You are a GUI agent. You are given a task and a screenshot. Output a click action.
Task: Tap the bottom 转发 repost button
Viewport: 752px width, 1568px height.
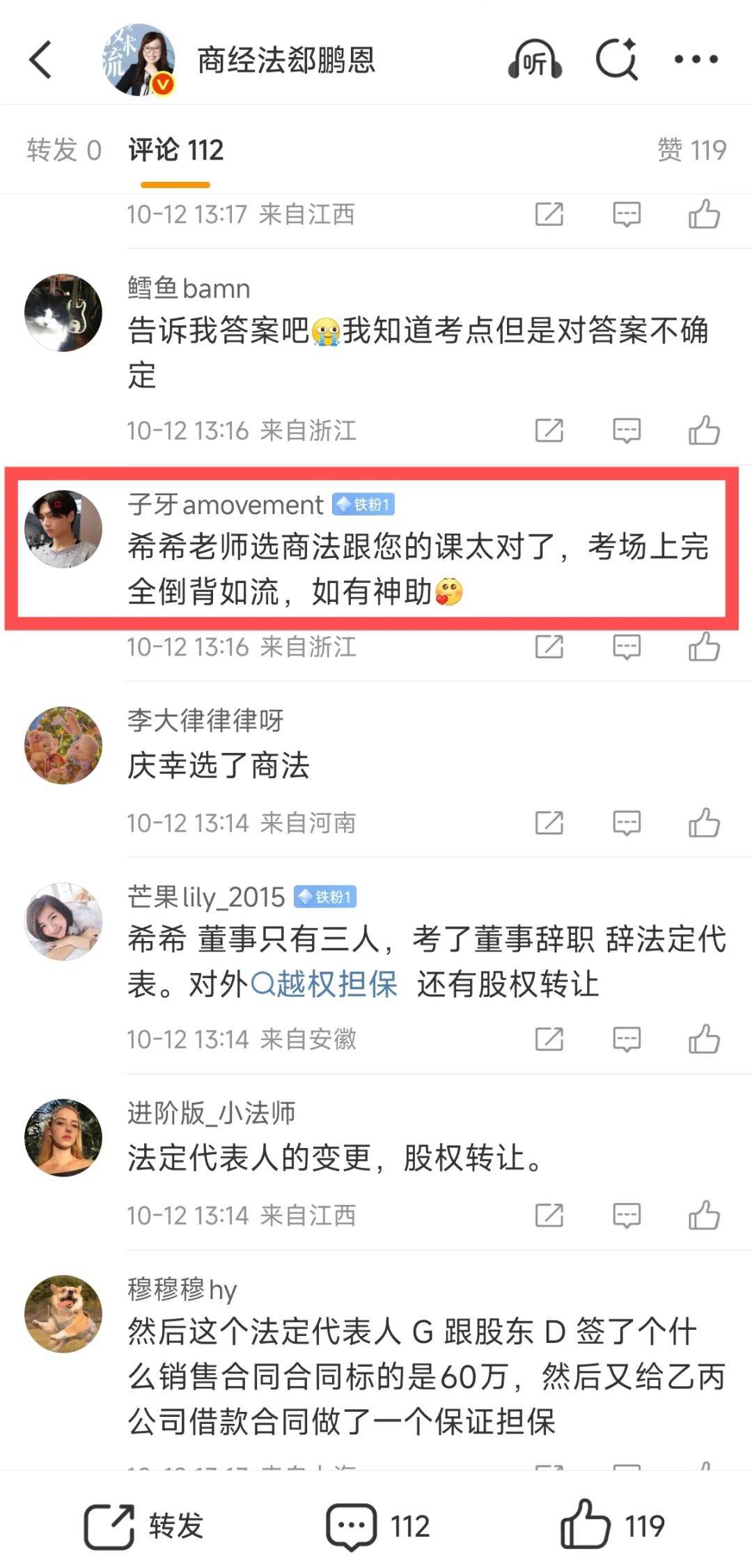tap(143, 1526)
